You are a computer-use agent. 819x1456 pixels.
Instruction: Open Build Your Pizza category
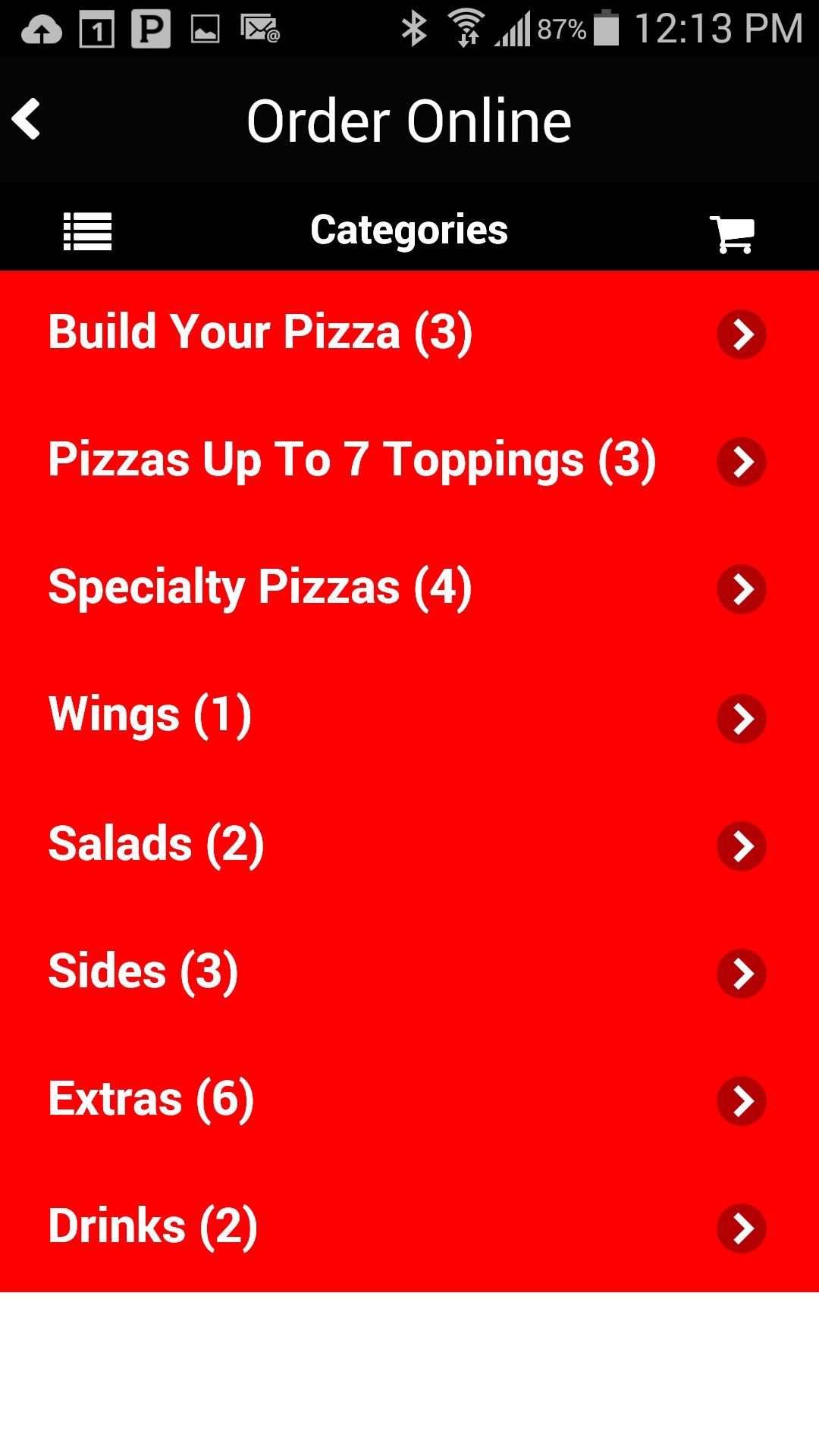click(x=409, y=334)
